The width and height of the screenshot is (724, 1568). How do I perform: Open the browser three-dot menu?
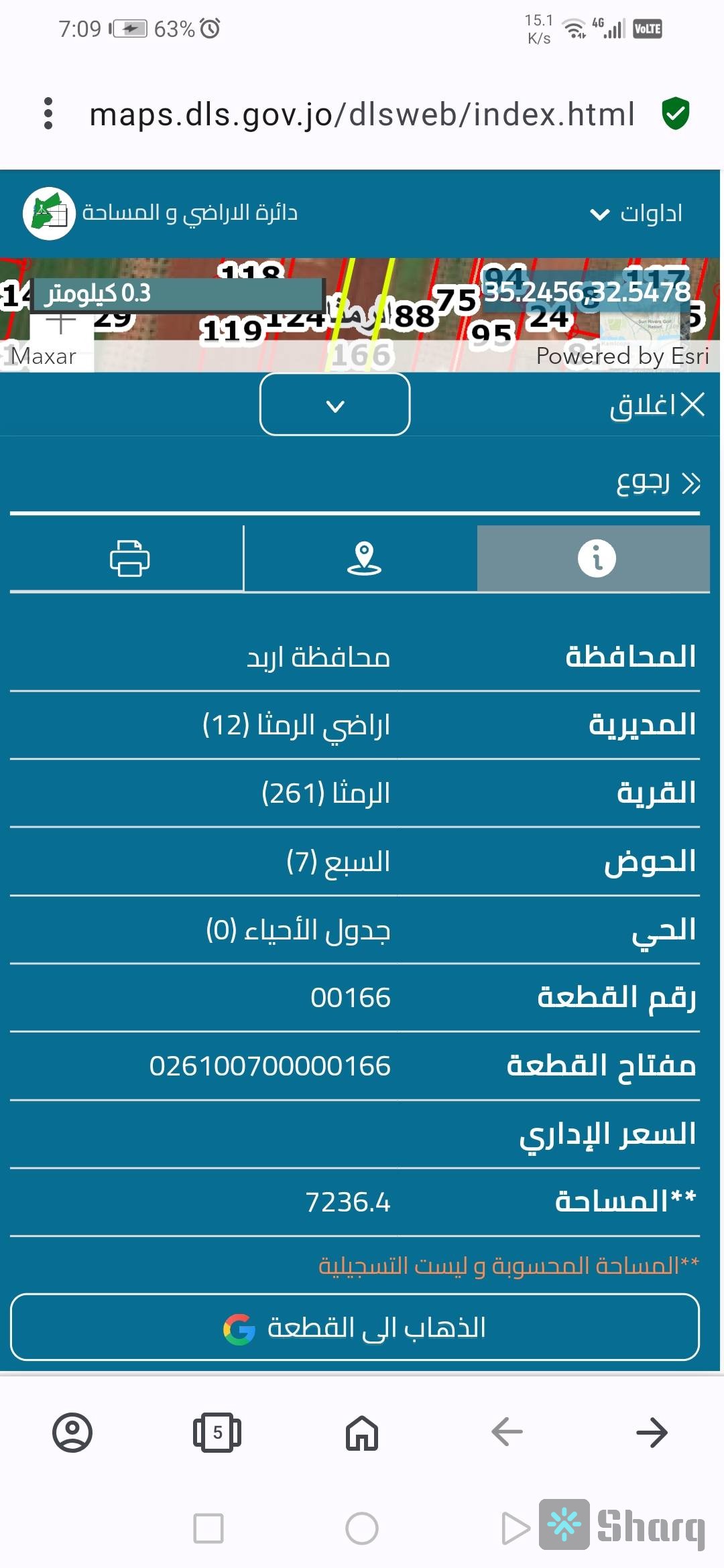(x=48, y=113)
